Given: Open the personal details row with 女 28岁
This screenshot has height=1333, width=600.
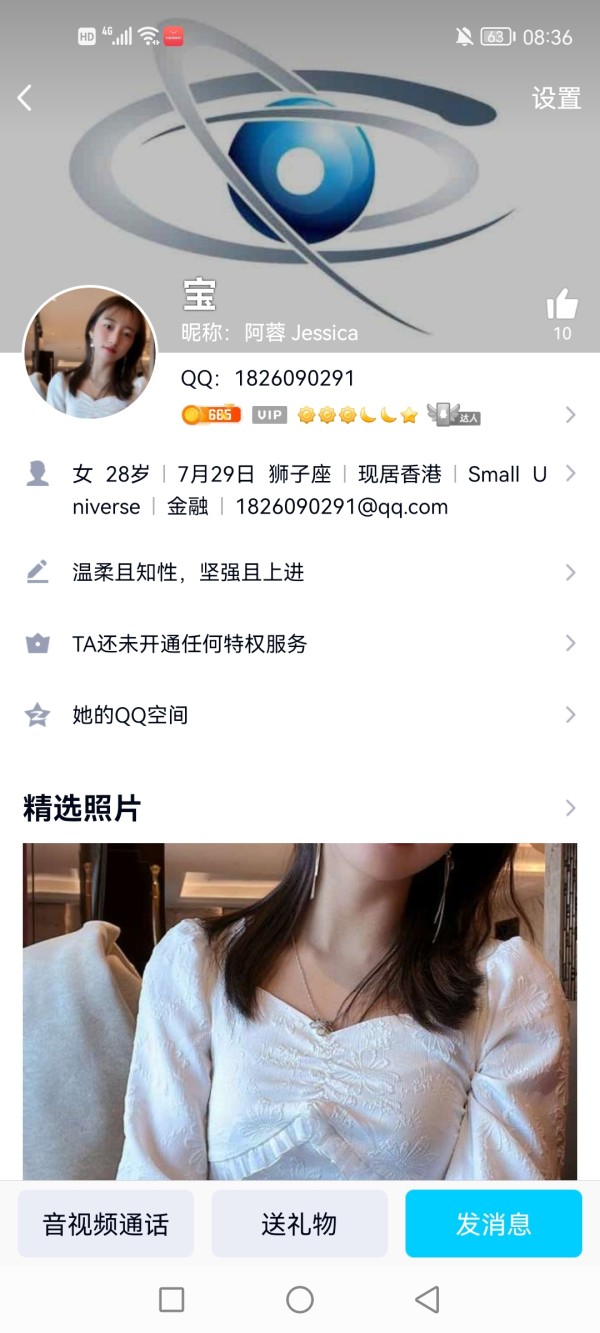Looking at the screenshot, I should pos(300,490).
